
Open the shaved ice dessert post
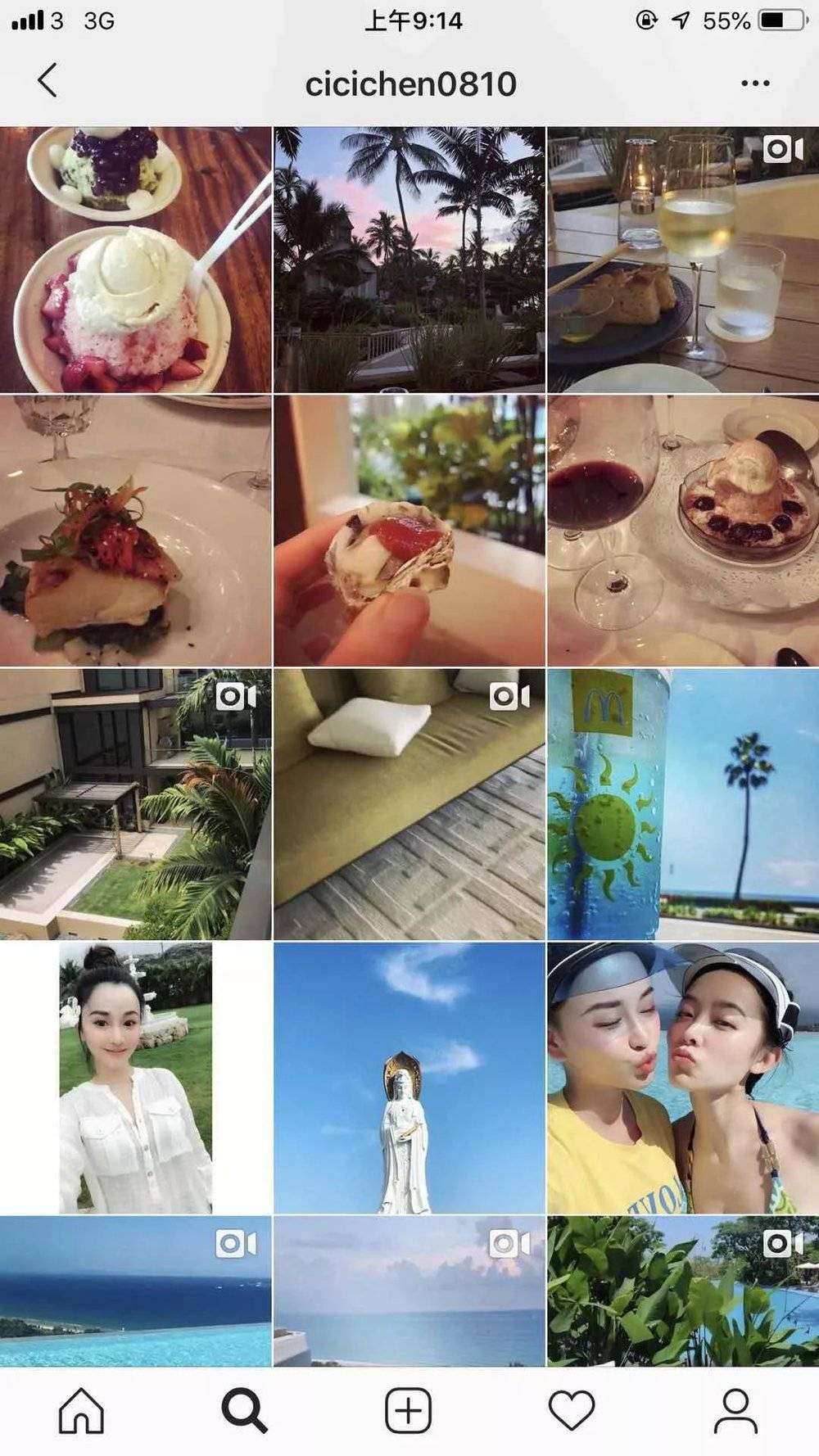[135, 260]
